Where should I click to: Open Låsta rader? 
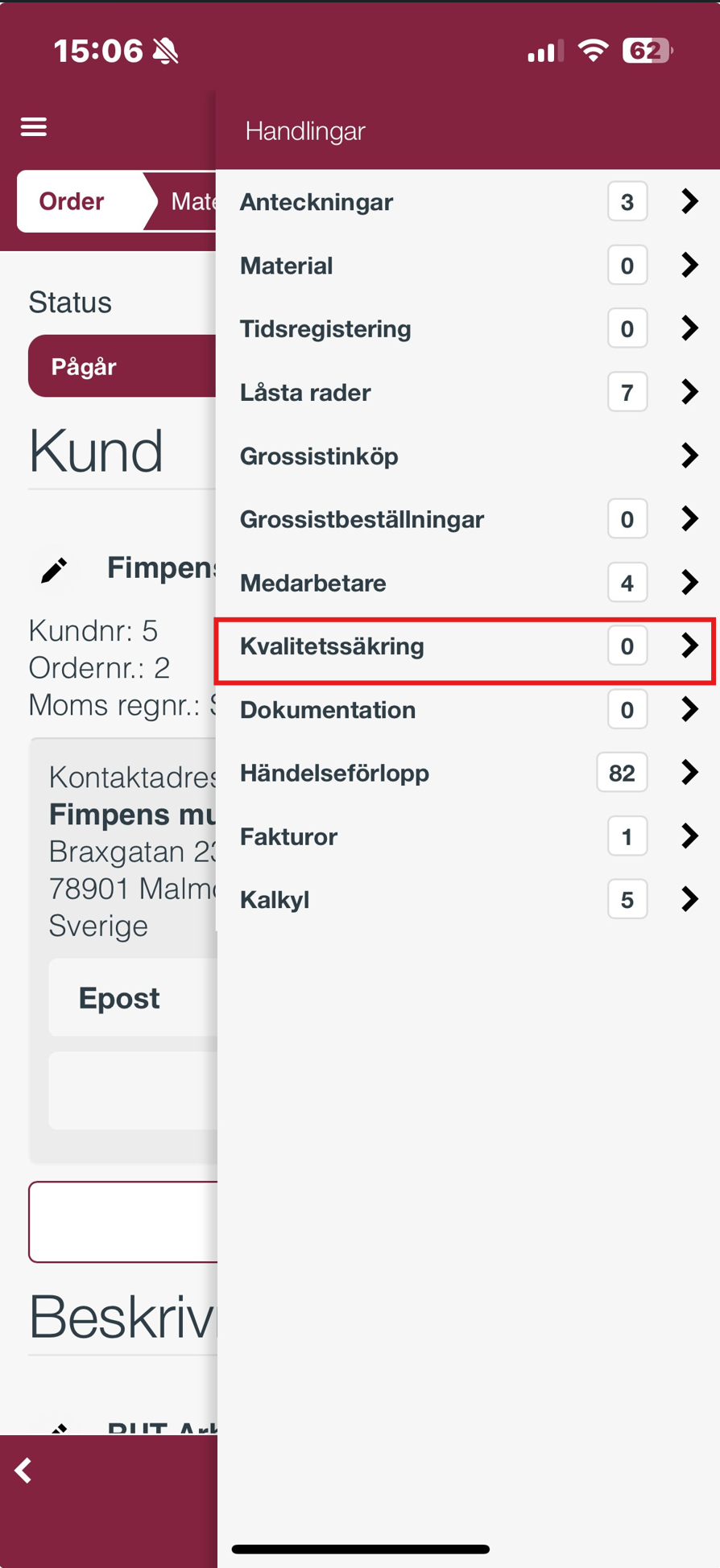coord(468,392)
